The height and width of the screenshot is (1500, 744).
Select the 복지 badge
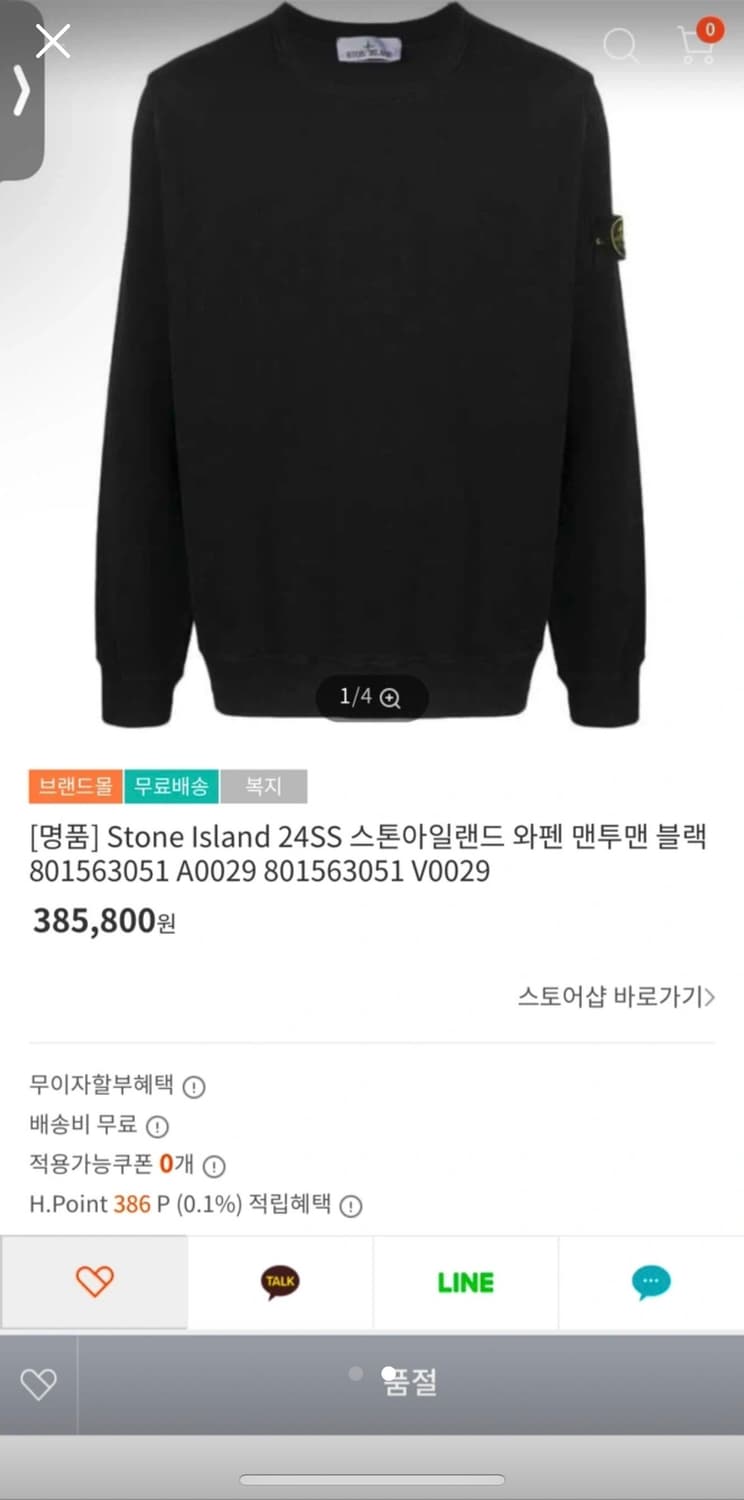pos(264,787)
